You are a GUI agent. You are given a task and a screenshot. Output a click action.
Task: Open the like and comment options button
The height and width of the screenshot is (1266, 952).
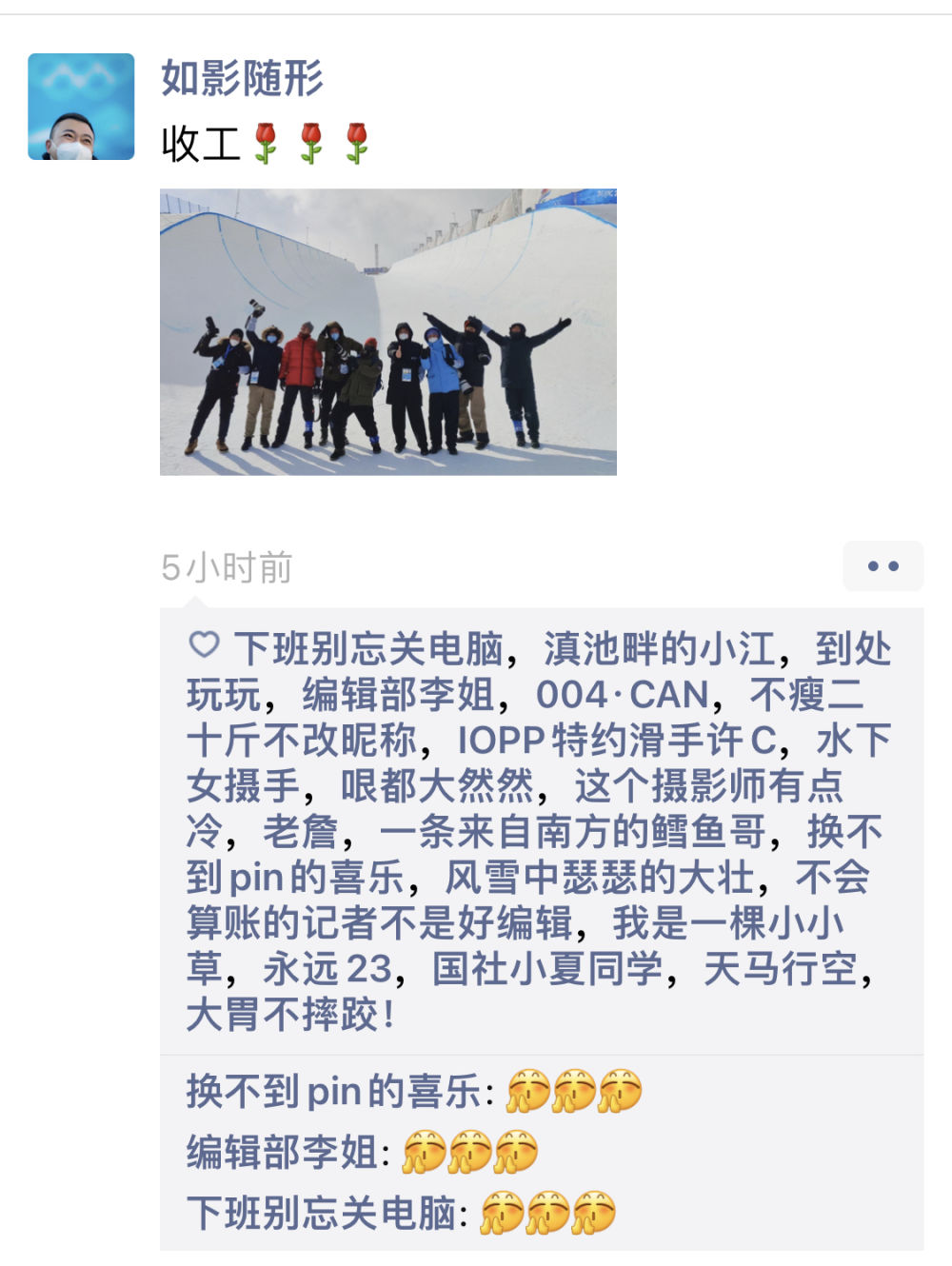(x=883, y=566)
